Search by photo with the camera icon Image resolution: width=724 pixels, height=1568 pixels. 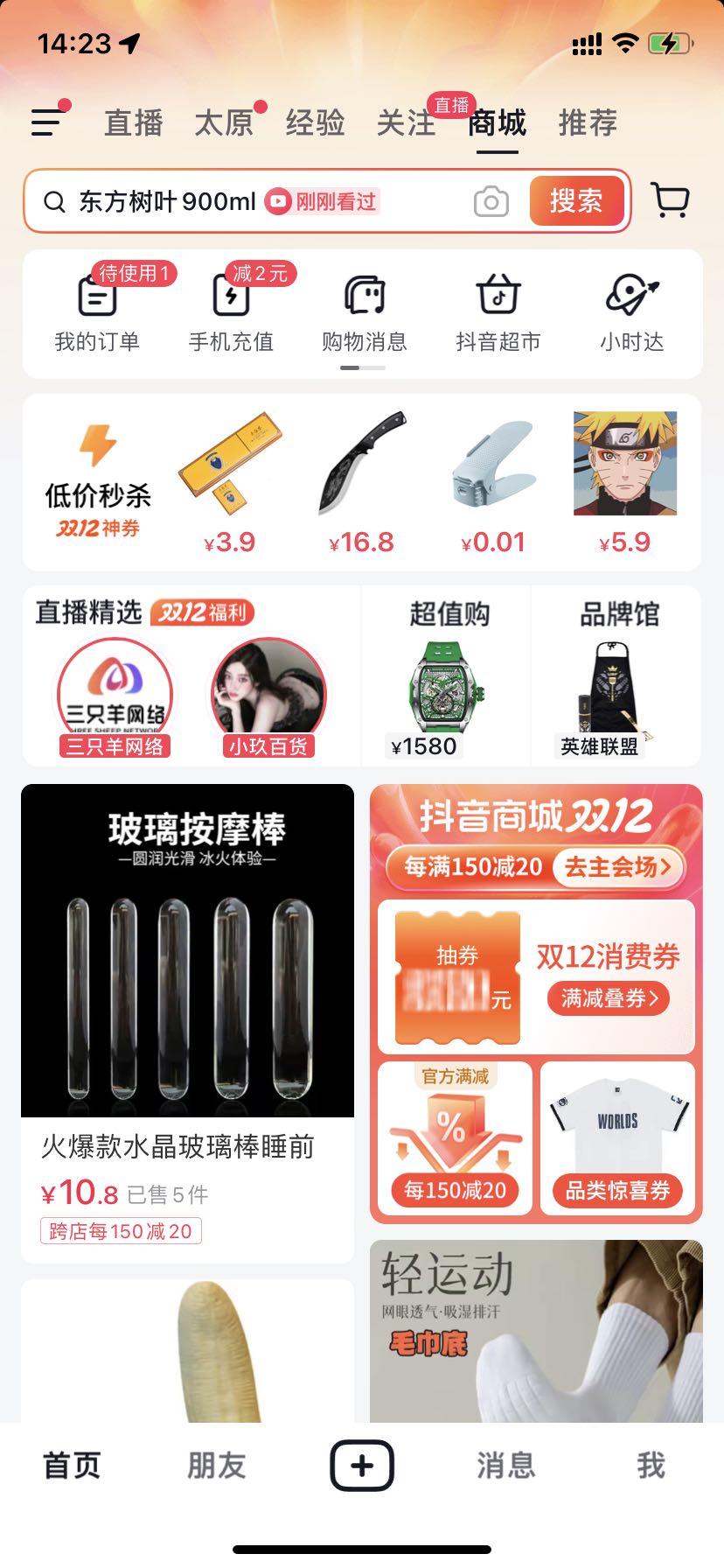491,202
